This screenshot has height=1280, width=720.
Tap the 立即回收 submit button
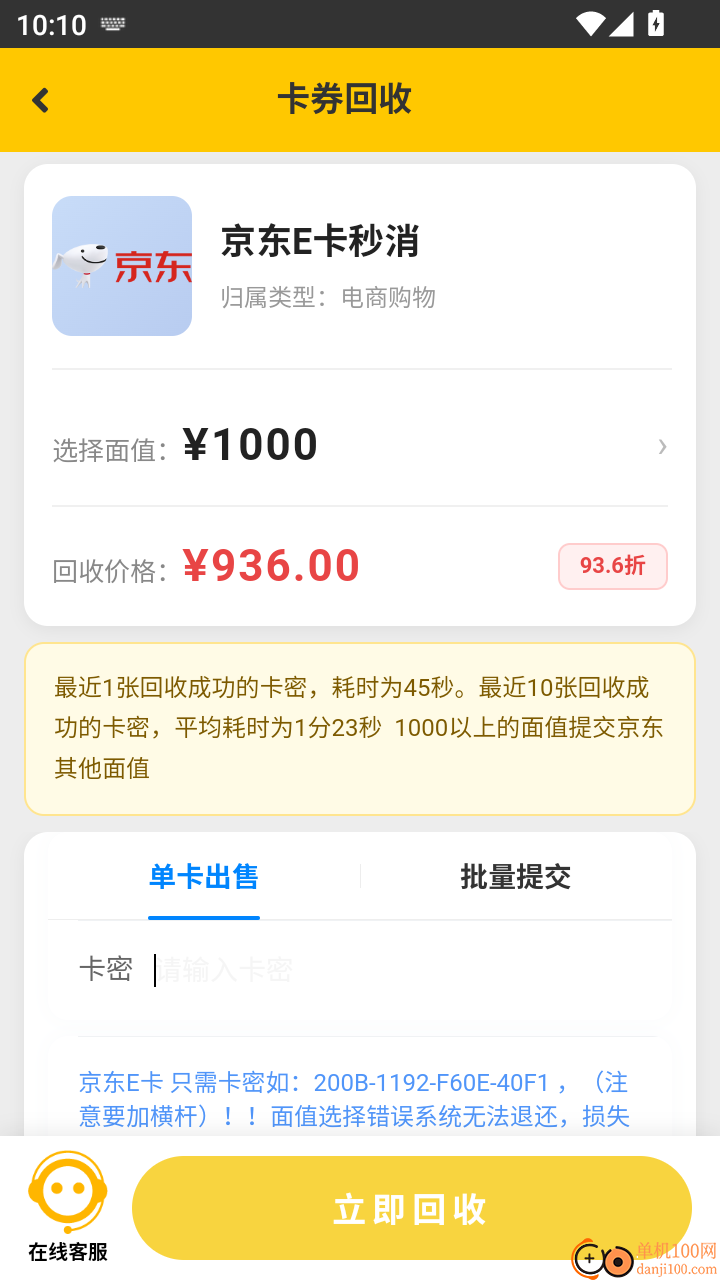tap(411, 1207)
